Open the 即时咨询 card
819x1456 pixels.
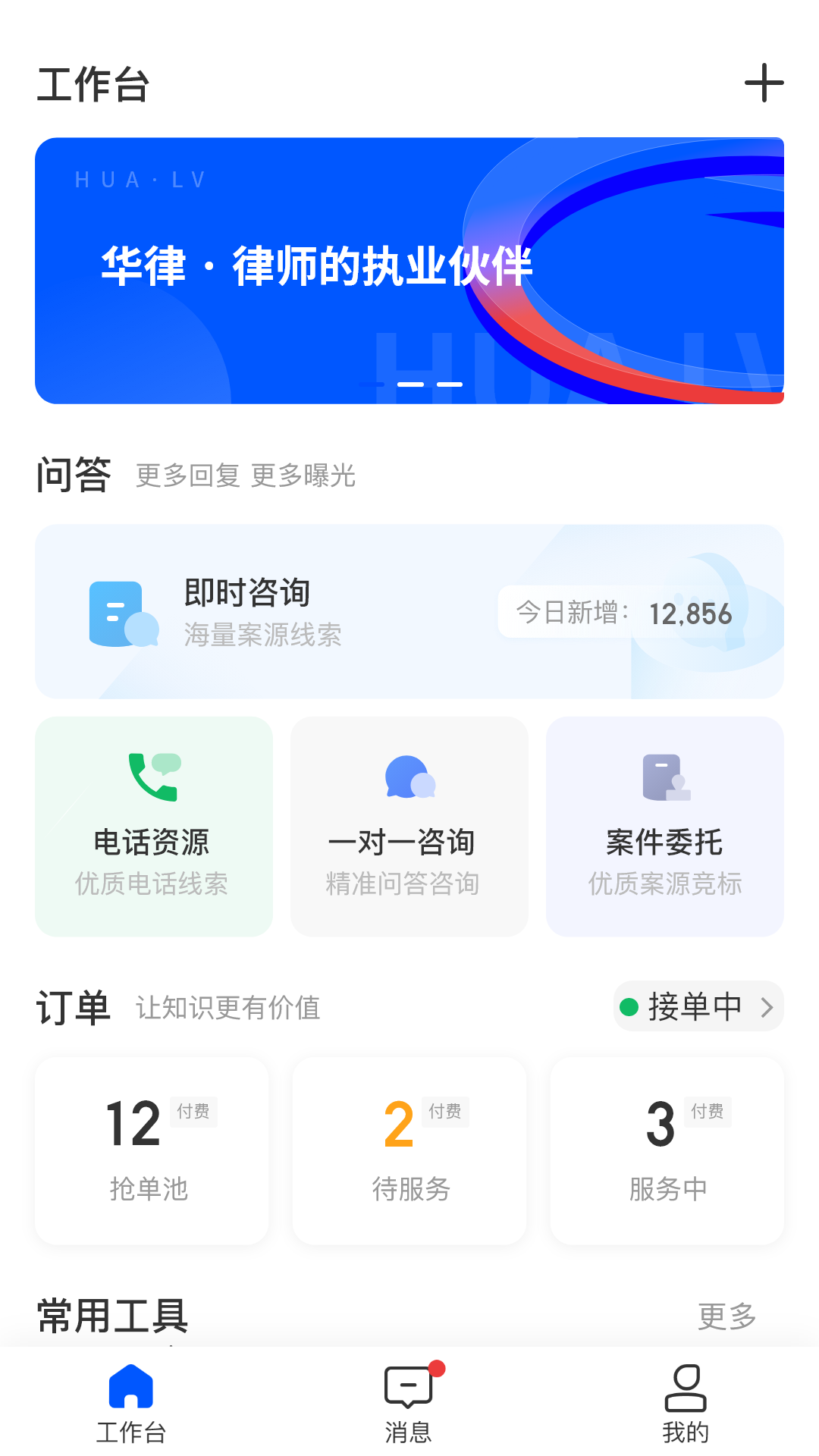point(409,611)
